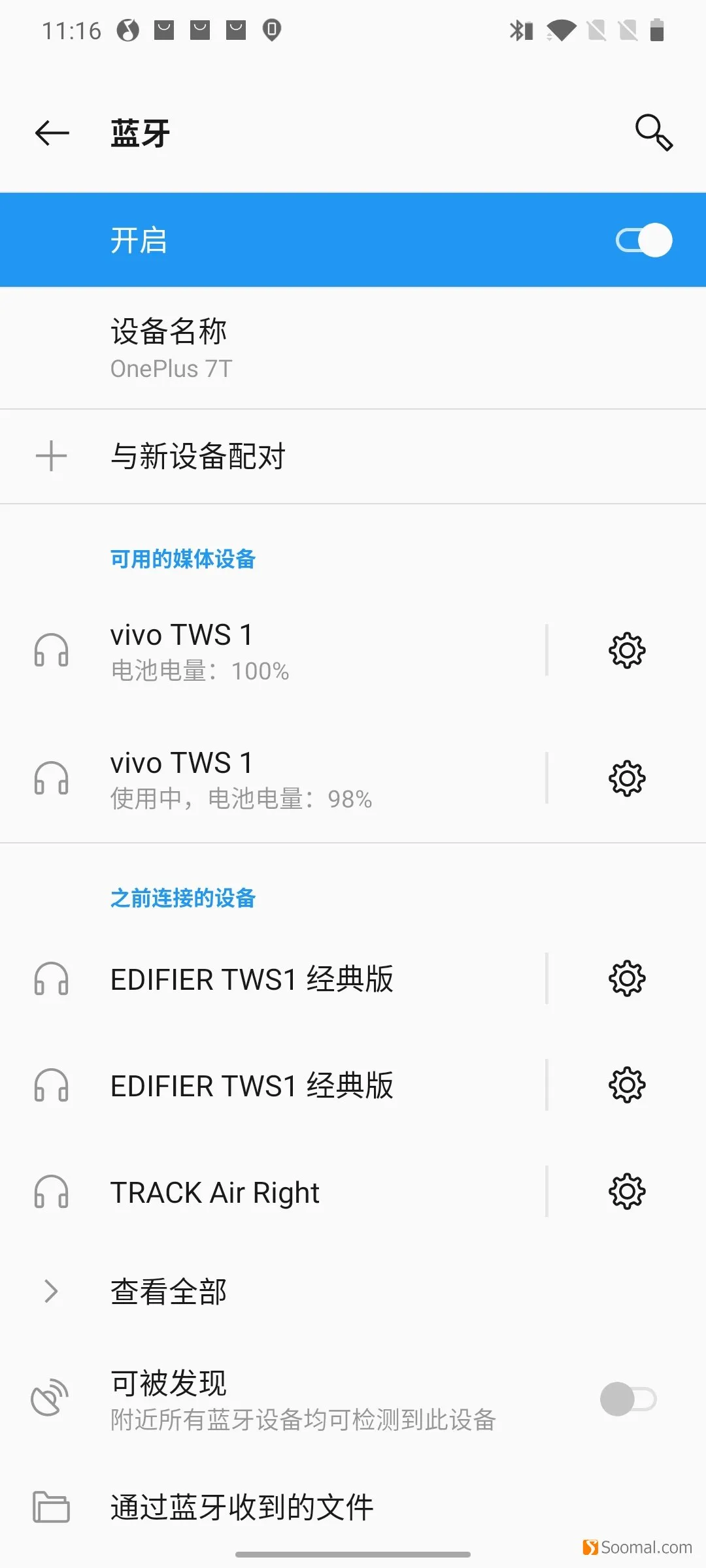706x1568 pixels.
Task: Open 设备名称 OnePlus 7T setting
Action: (353, 348)
